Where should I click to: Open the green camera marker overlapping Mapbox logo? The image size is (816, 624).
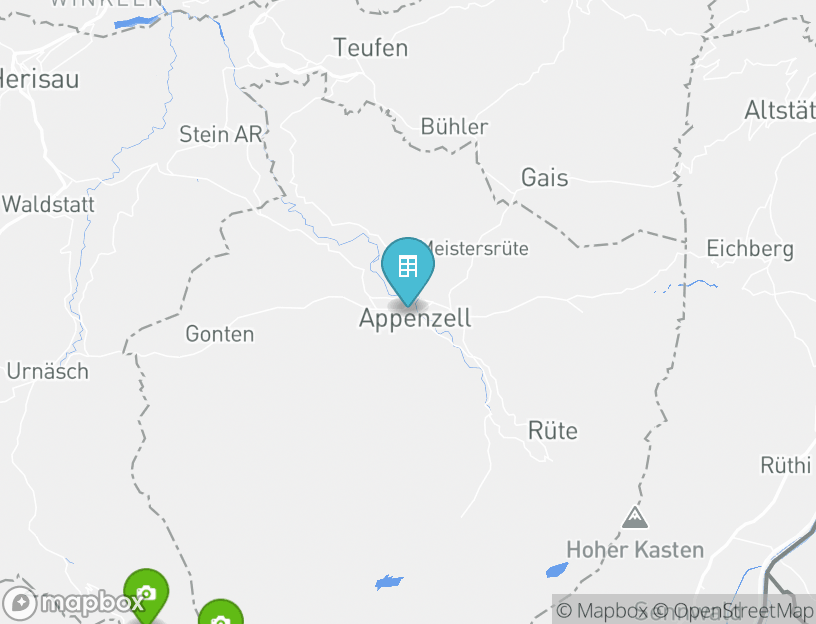pos(146,594)
